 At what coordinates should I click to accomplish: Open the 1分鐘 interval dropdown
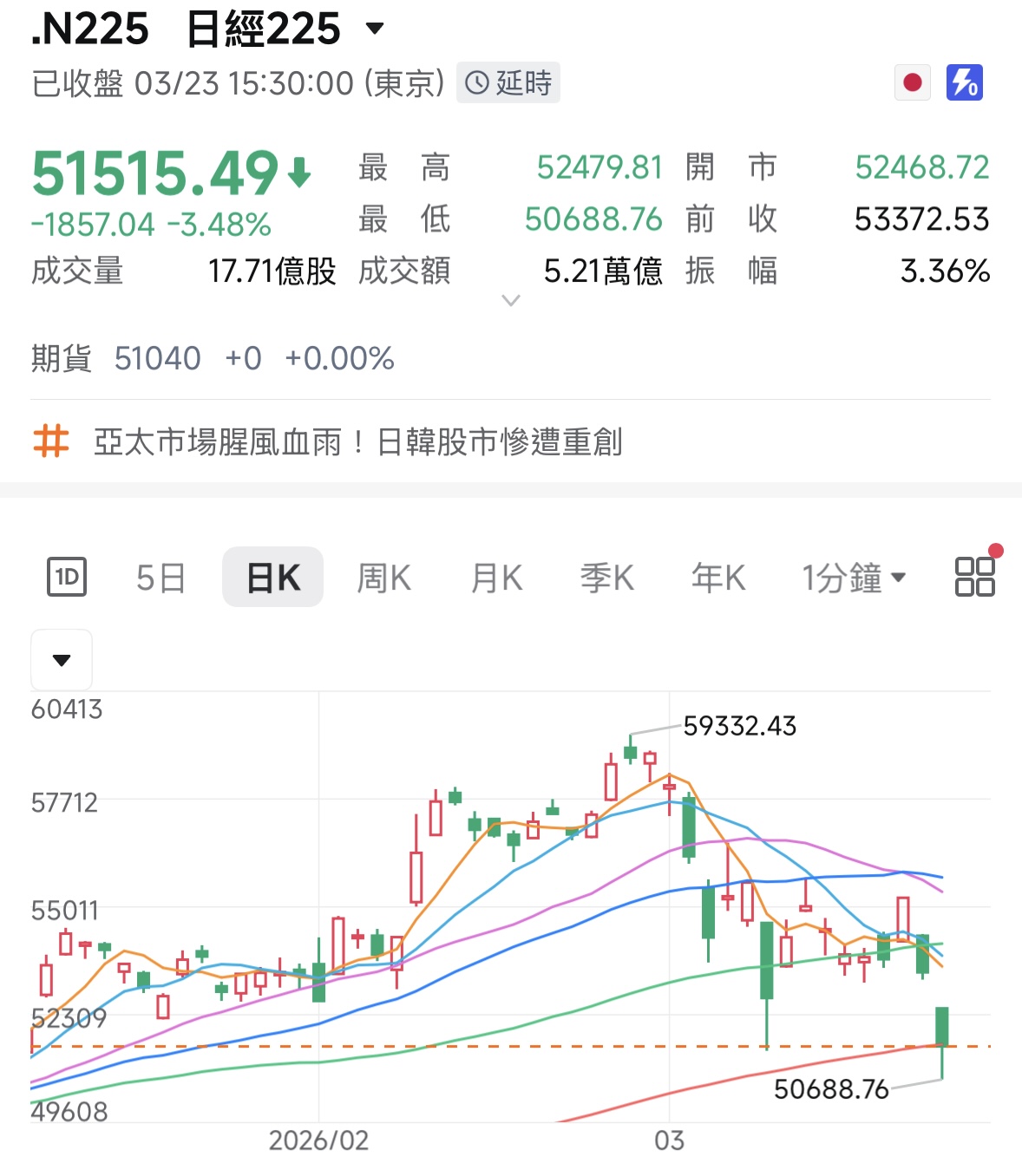point(853,578)
